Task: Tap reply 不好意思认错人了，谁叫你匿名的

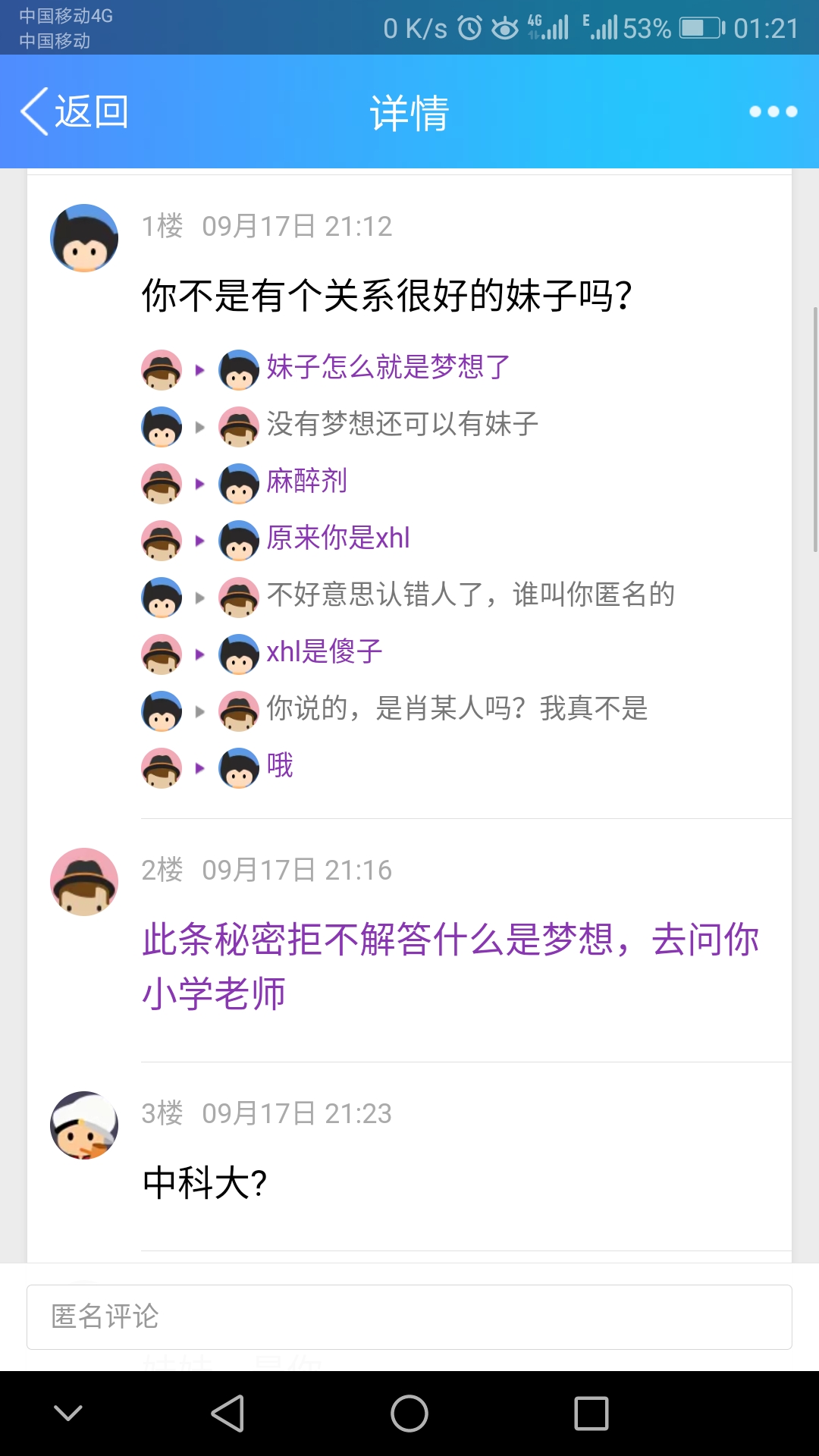Action: tap(470, 595)
